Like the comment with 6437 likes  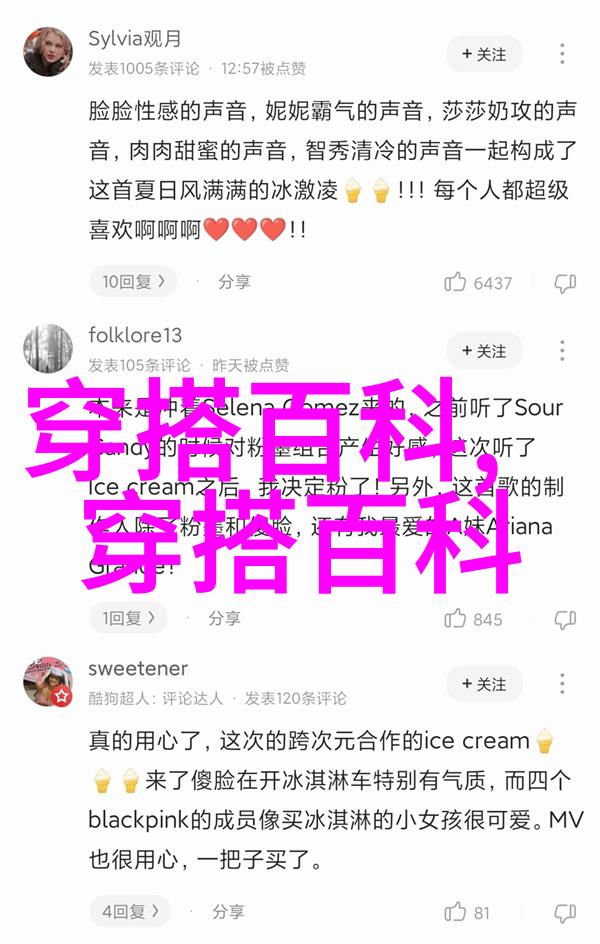pos(457,283)
